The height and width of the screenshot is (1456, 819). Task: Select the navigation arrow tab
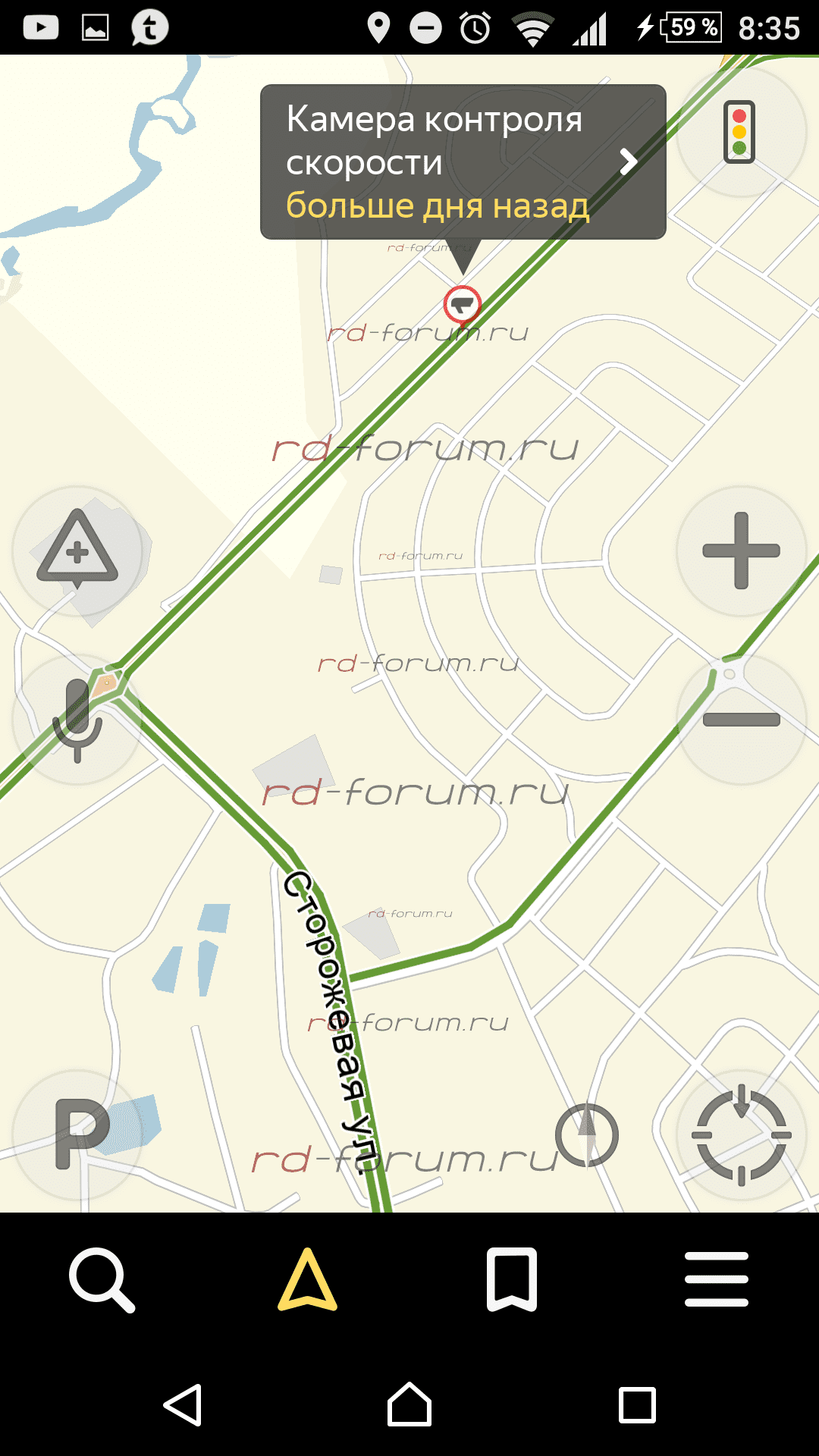(307, 1280)
